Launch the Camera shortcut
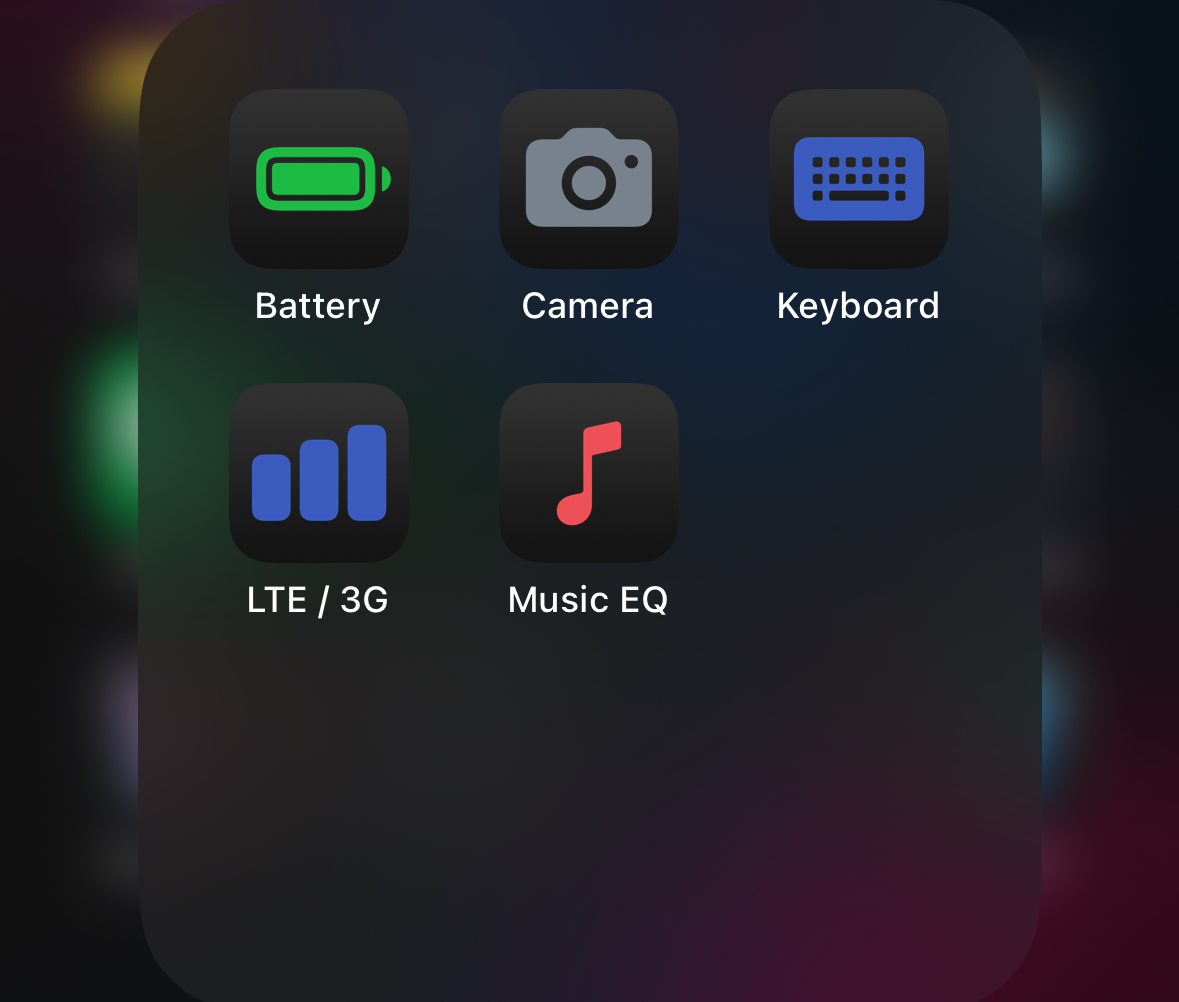 (x=589, y=179)
